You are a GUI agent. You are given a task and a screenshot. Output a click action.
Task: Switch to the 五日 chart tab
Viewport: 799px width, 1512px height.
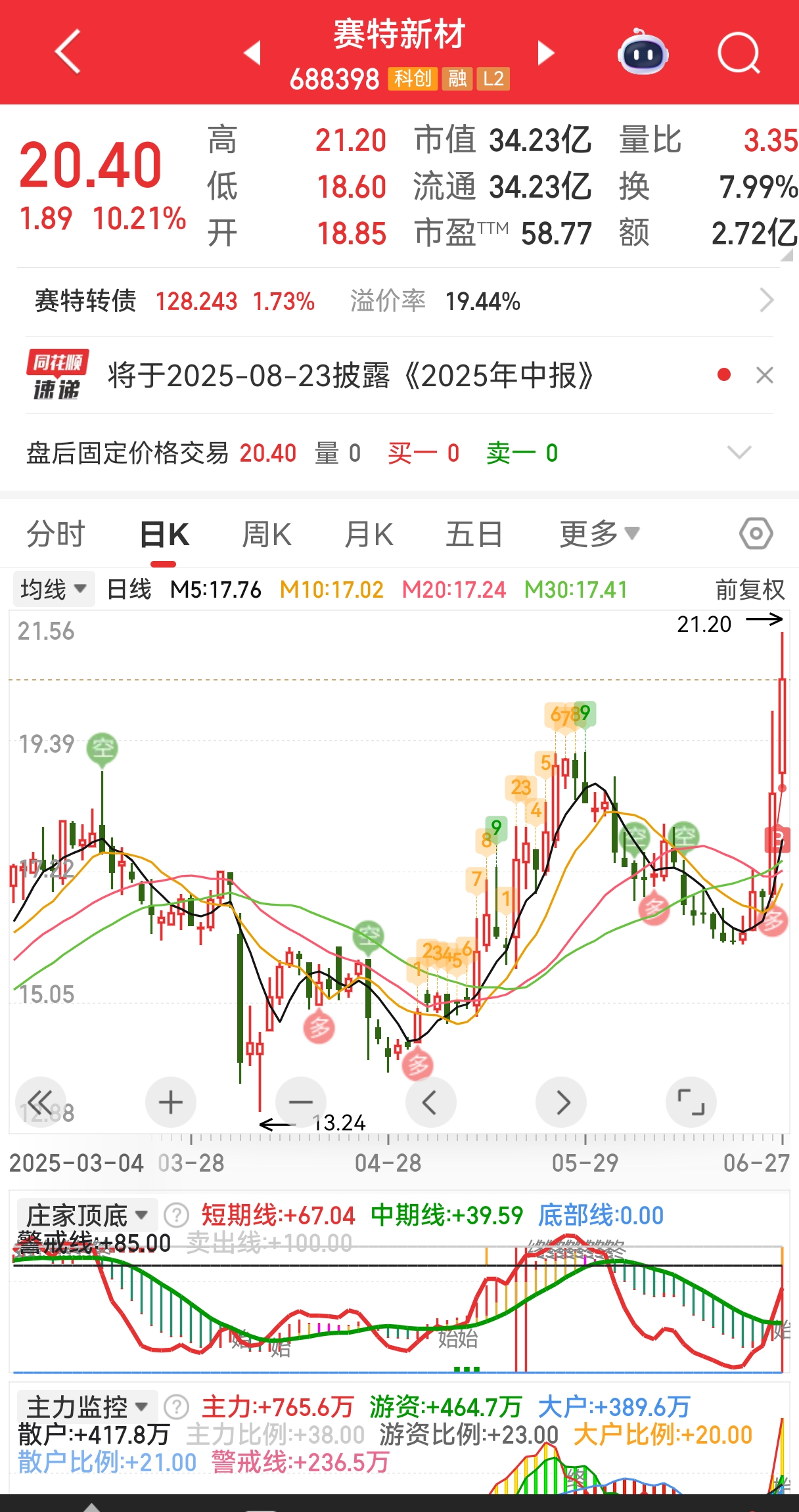pyautogui.click(x=474, y=534)
